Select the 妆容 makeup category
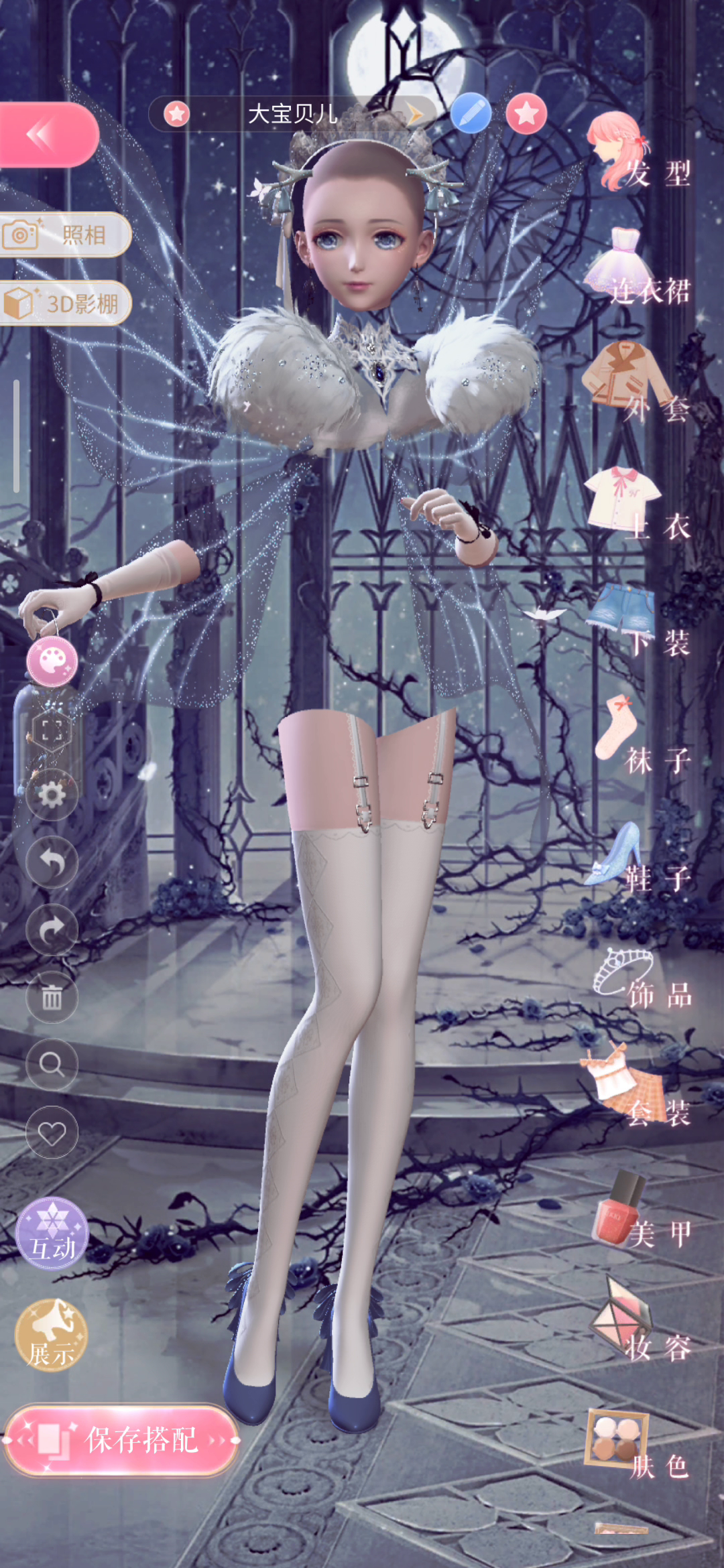This screenshot has width=724, height=1568. pos(640,1323)
